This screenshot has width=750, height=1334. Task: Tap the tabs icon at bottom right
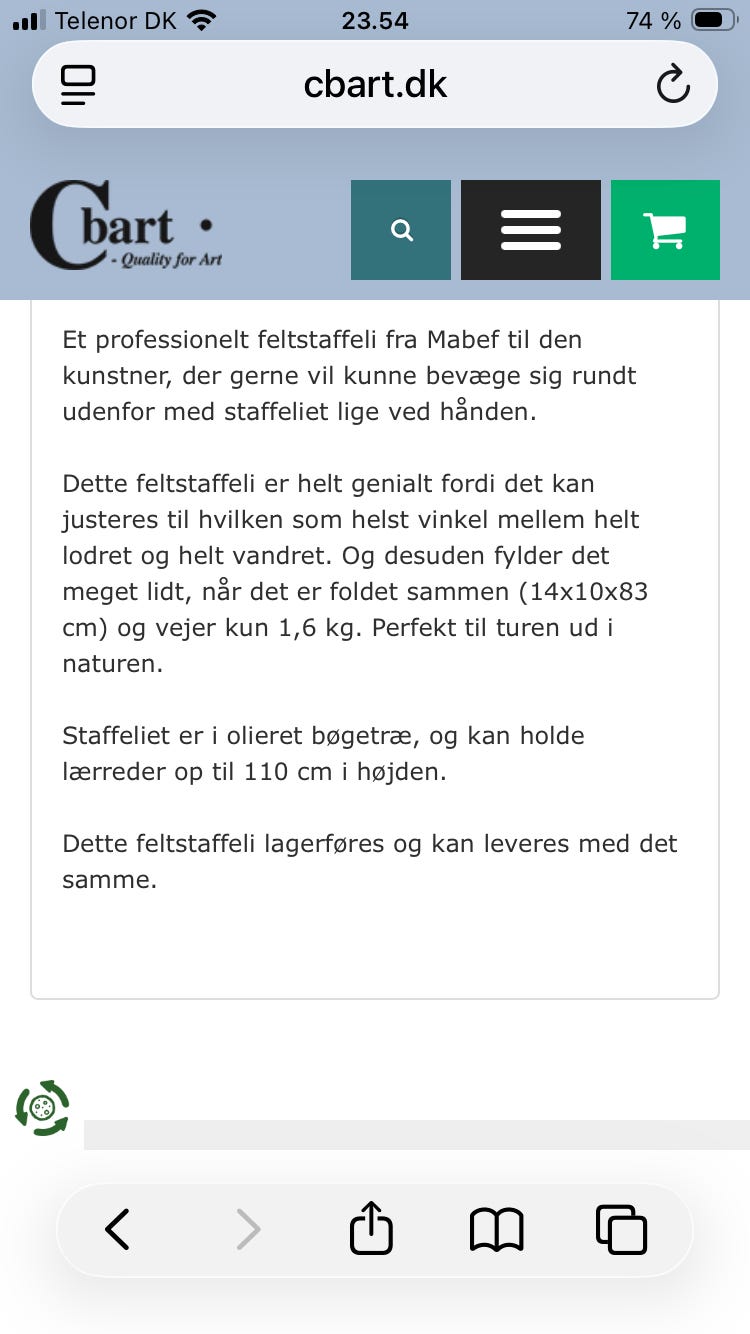pyautogui.click(x=621, y=1229)
